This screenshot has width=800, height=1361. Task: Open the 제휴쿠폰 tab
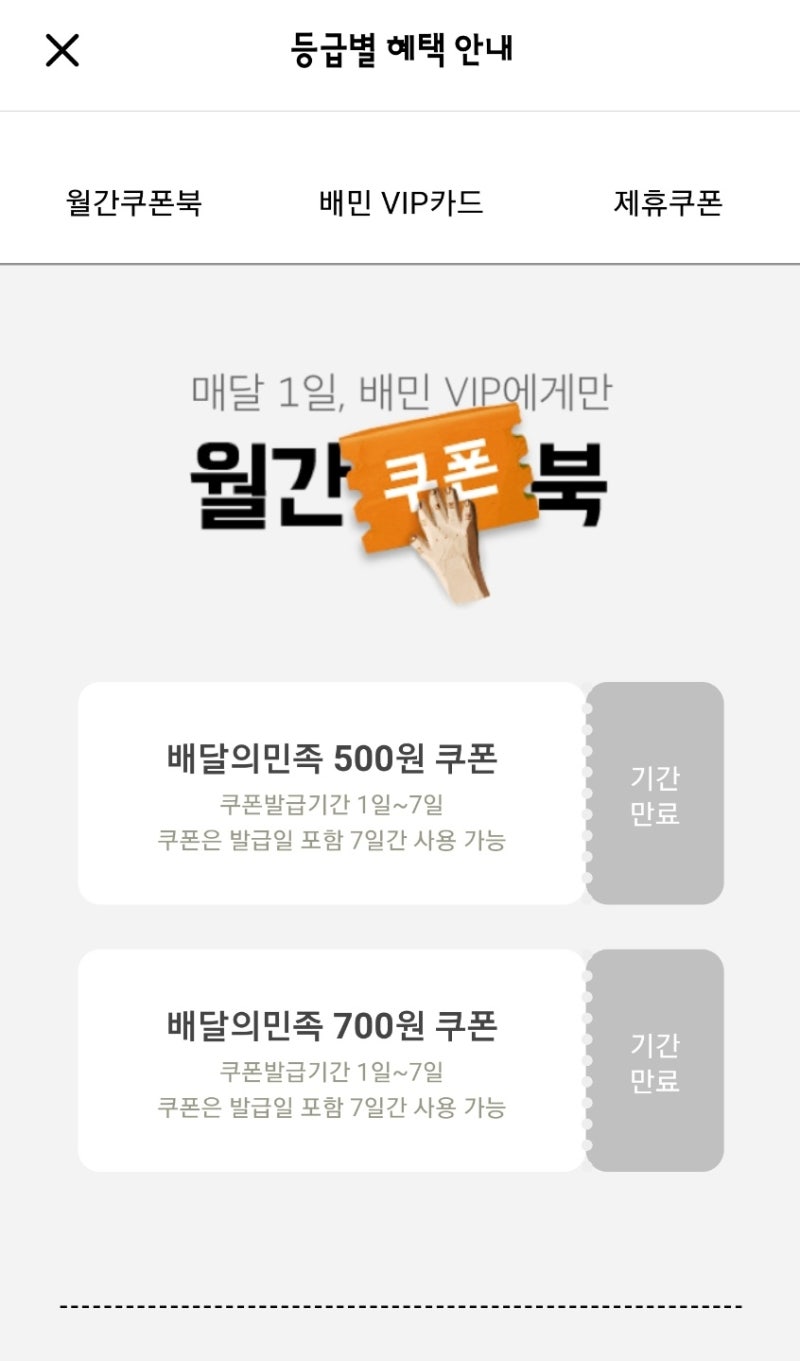pyautogui.click(x=668, y=203)
